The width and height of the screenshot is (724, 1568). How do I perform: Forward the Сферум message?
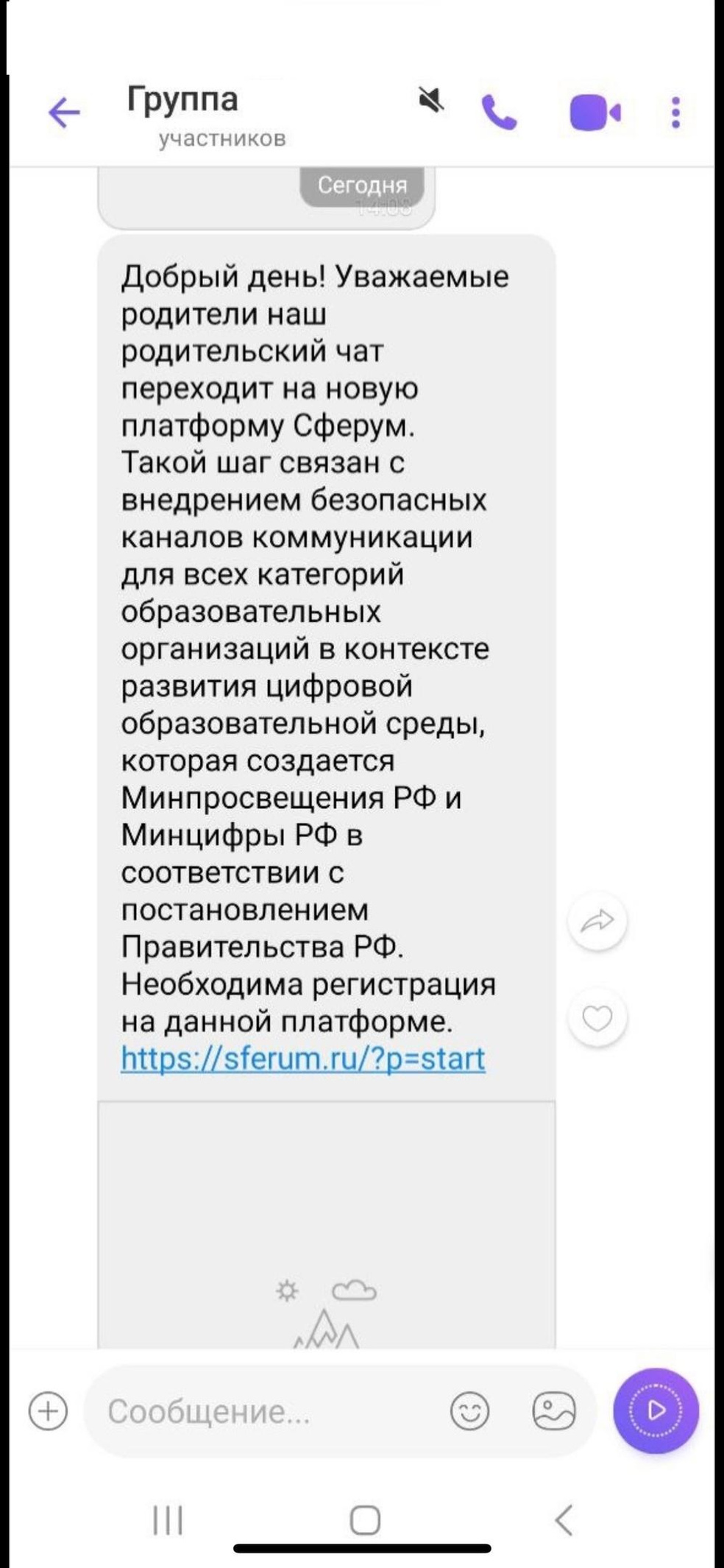597,921
